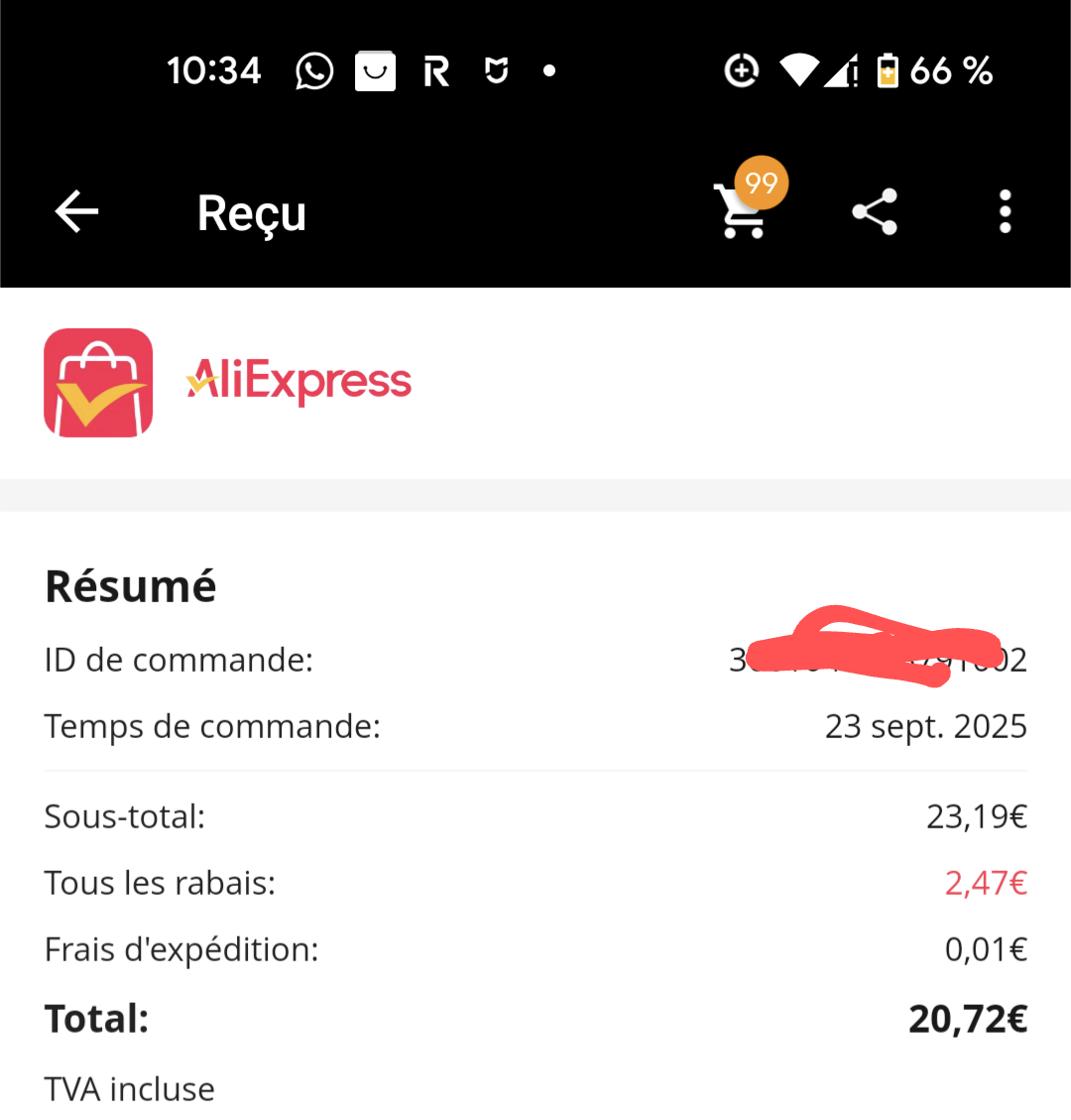Open the shopping cart with 99 badge

(745, 210)
